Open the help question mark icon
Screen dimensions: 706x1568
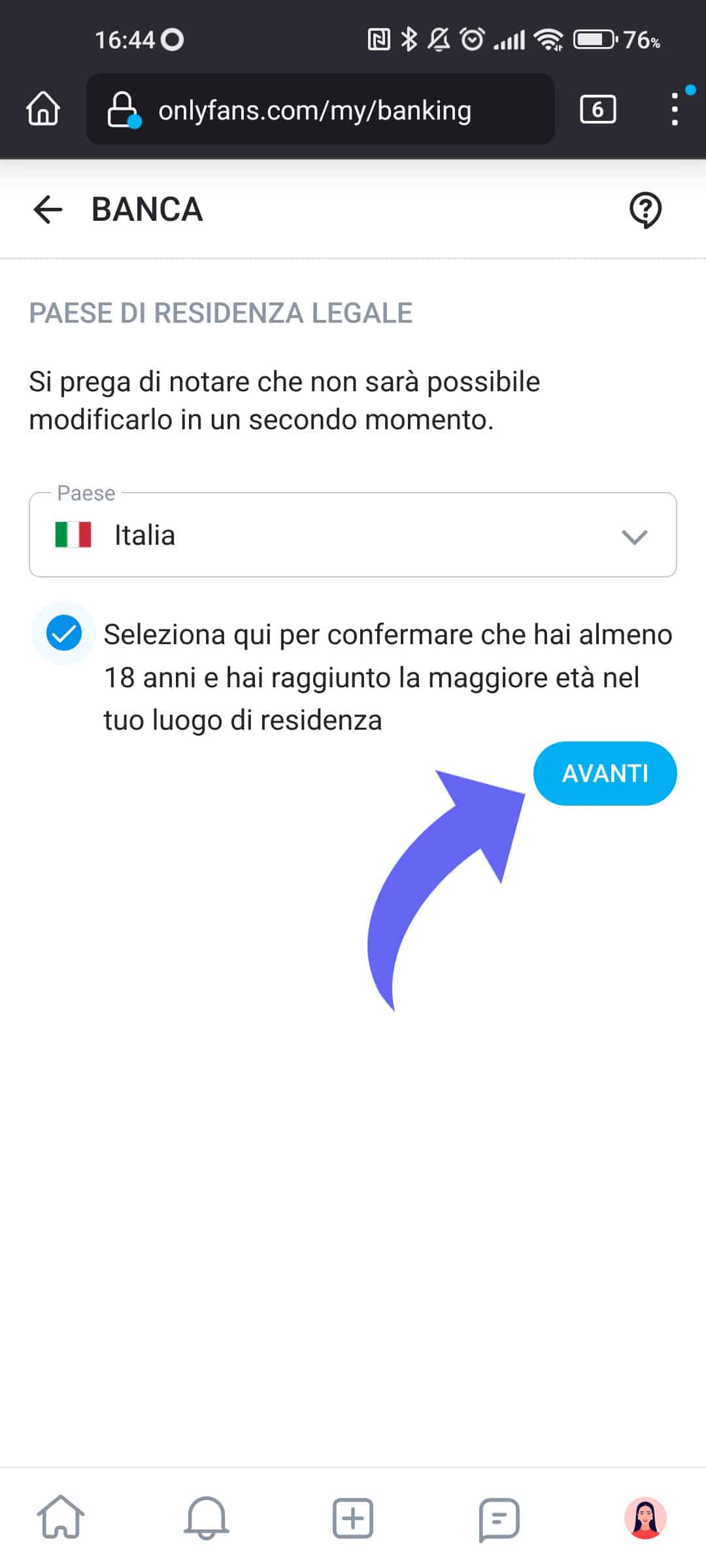tap(645, 210)
